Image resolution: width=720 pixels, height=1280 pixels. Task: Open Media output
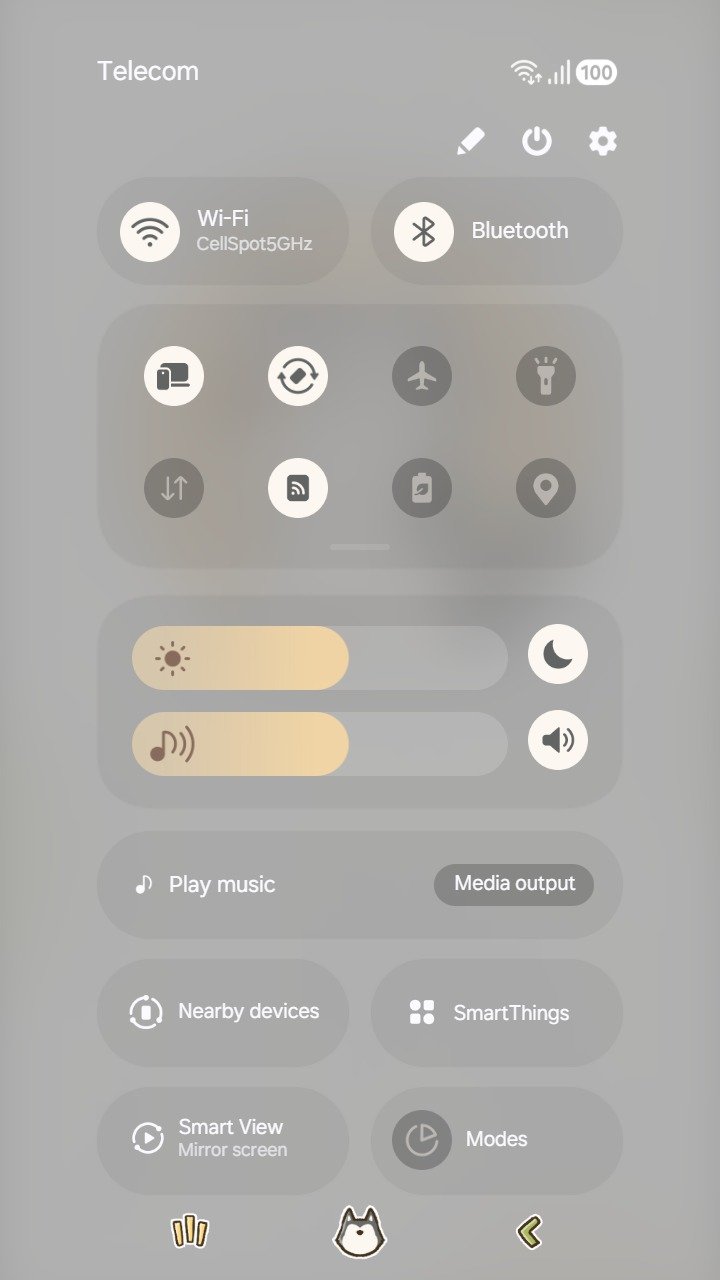514,885
